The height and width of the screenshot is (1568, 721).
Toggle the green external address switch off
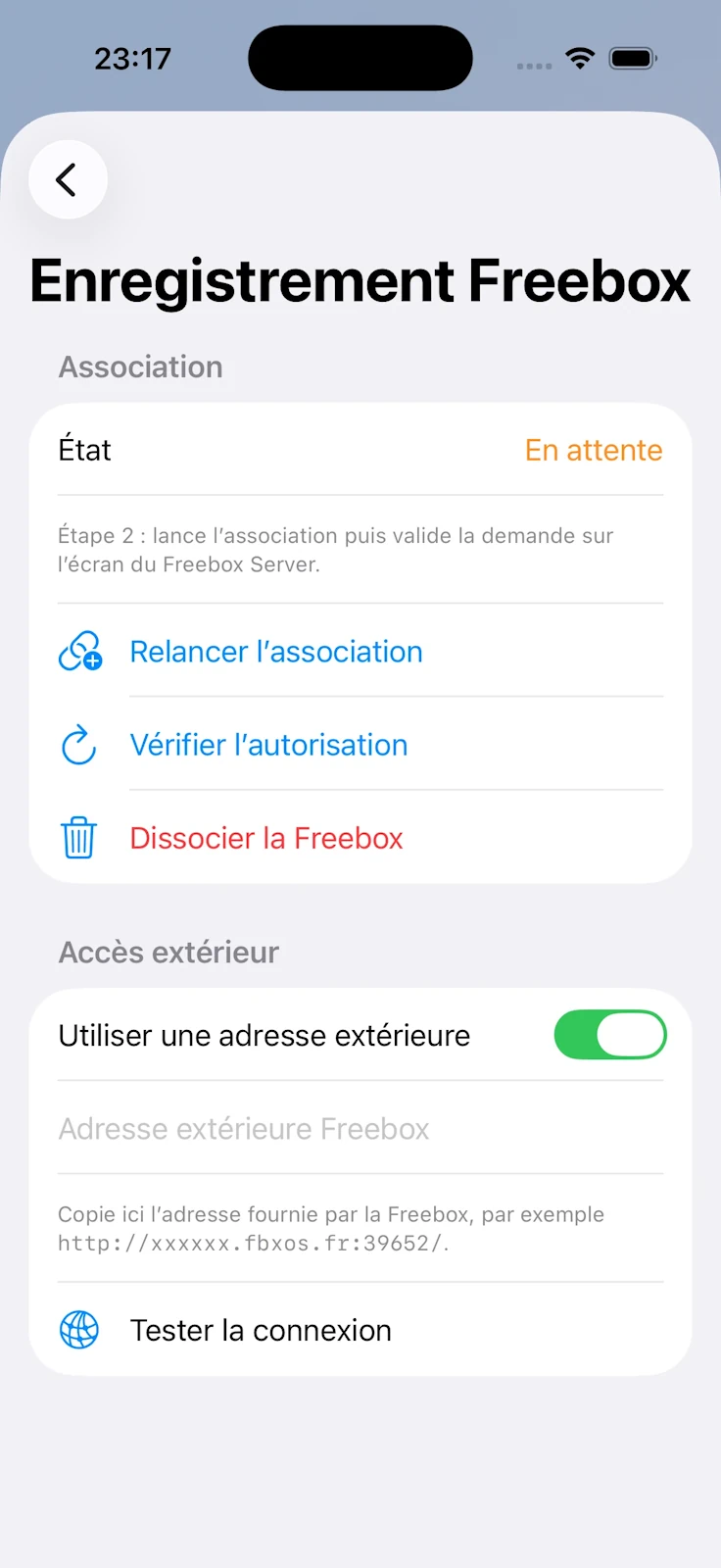tap(610, 1035)
